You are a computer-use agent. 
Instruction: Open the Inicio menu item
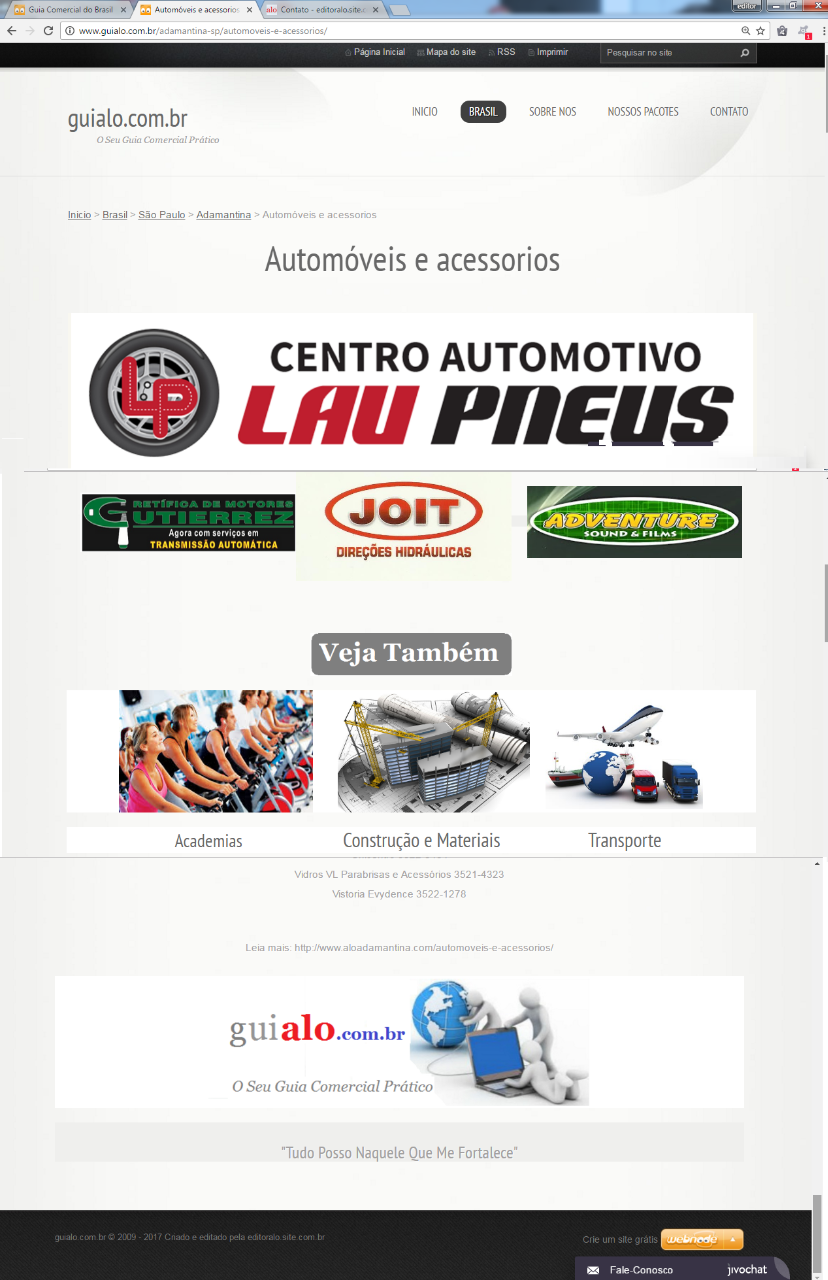coord(424,112)
